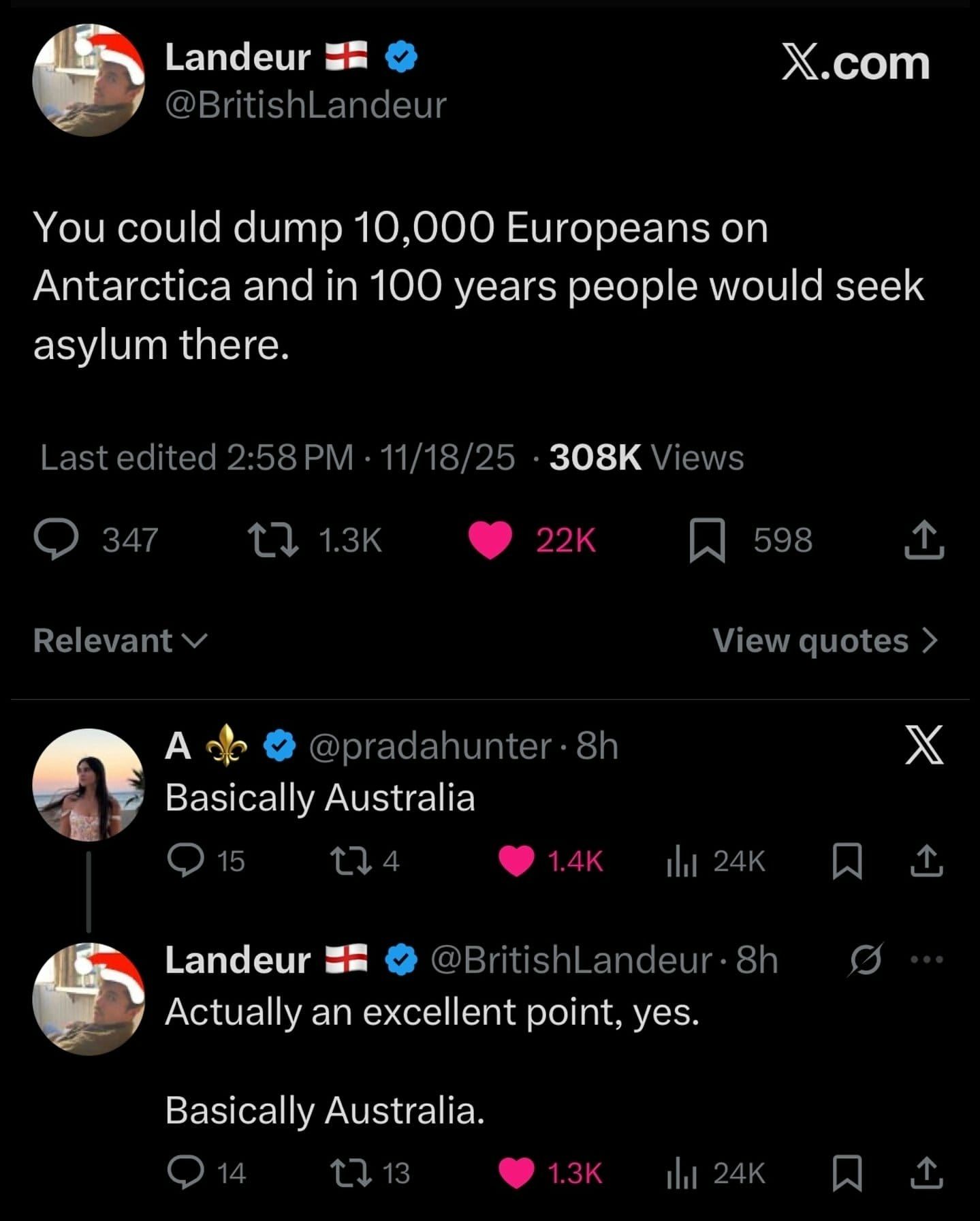Repost Landeur's excellent point reply

[350, 1173]
